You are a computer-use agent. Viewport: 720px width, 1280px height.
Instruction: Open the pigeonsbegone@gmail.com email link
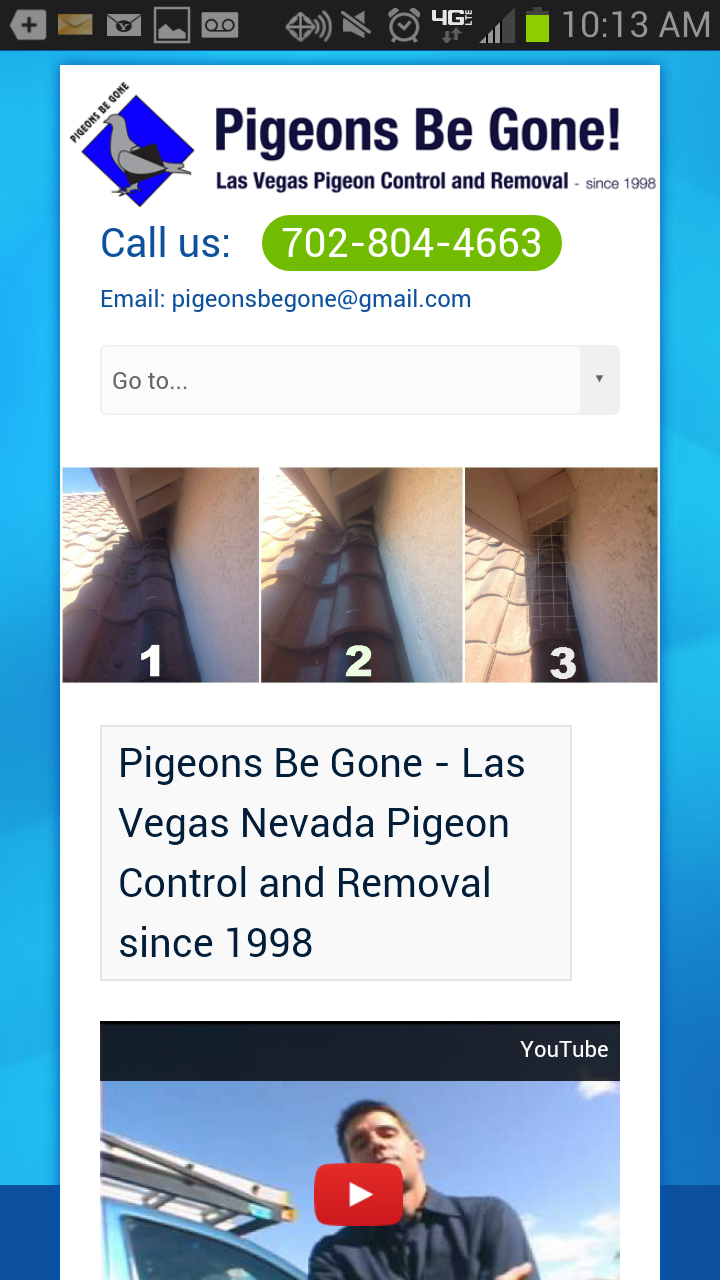[321, 299]
